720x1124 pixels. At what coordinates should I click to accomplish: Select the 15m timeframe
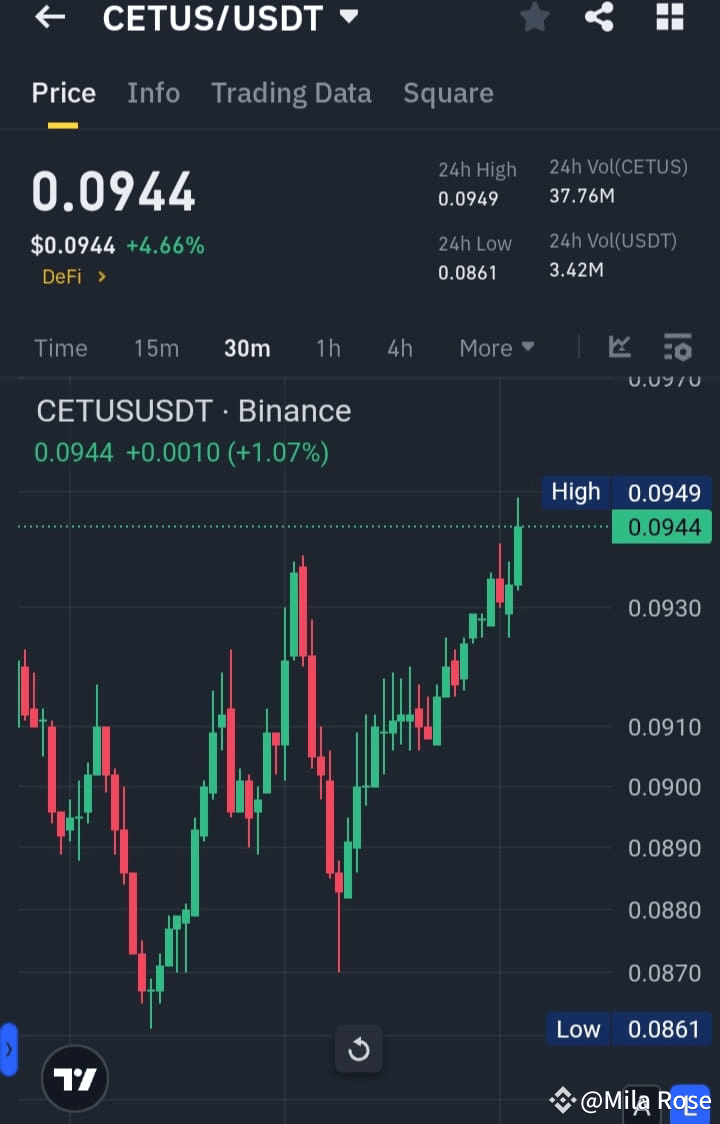(156, 347)
